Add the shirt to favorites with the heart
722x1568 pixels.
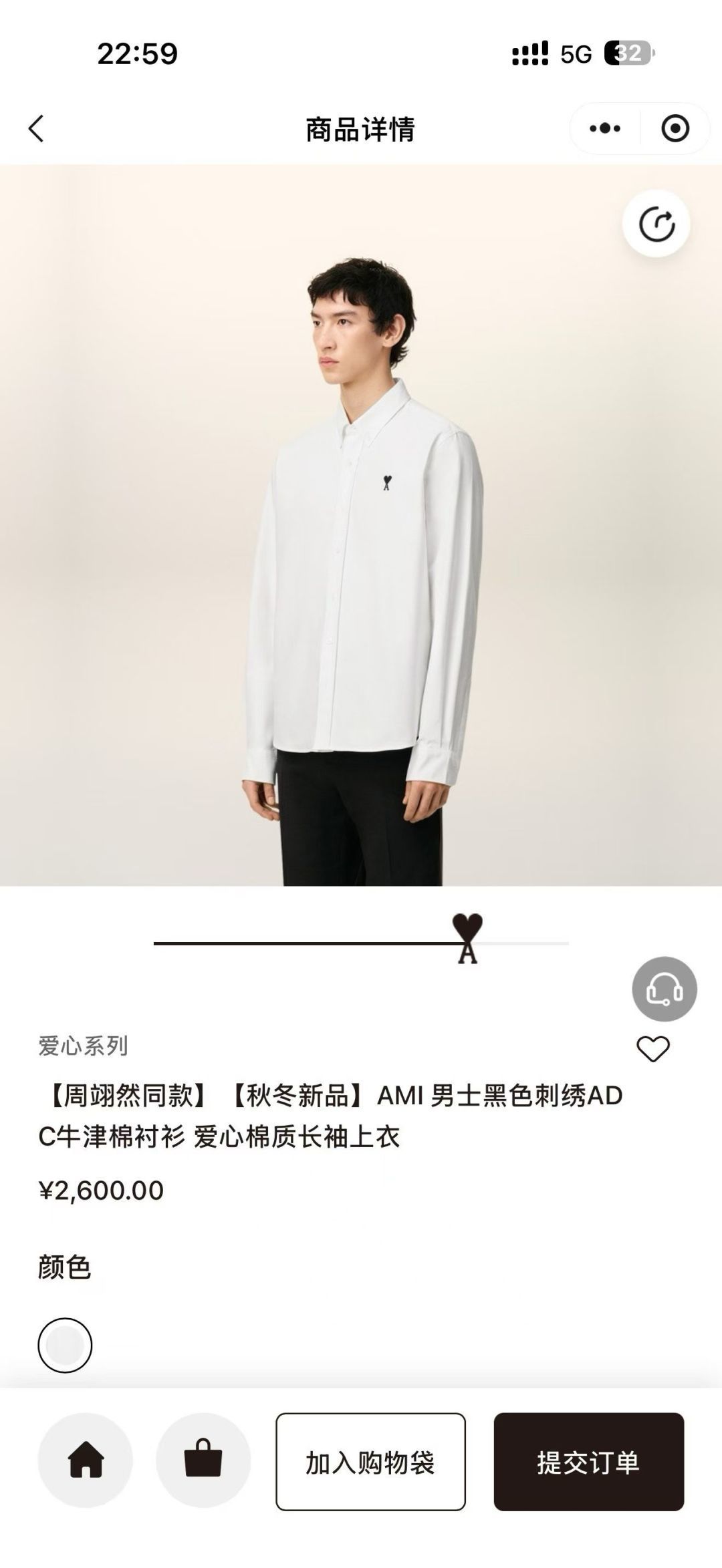653,1049
